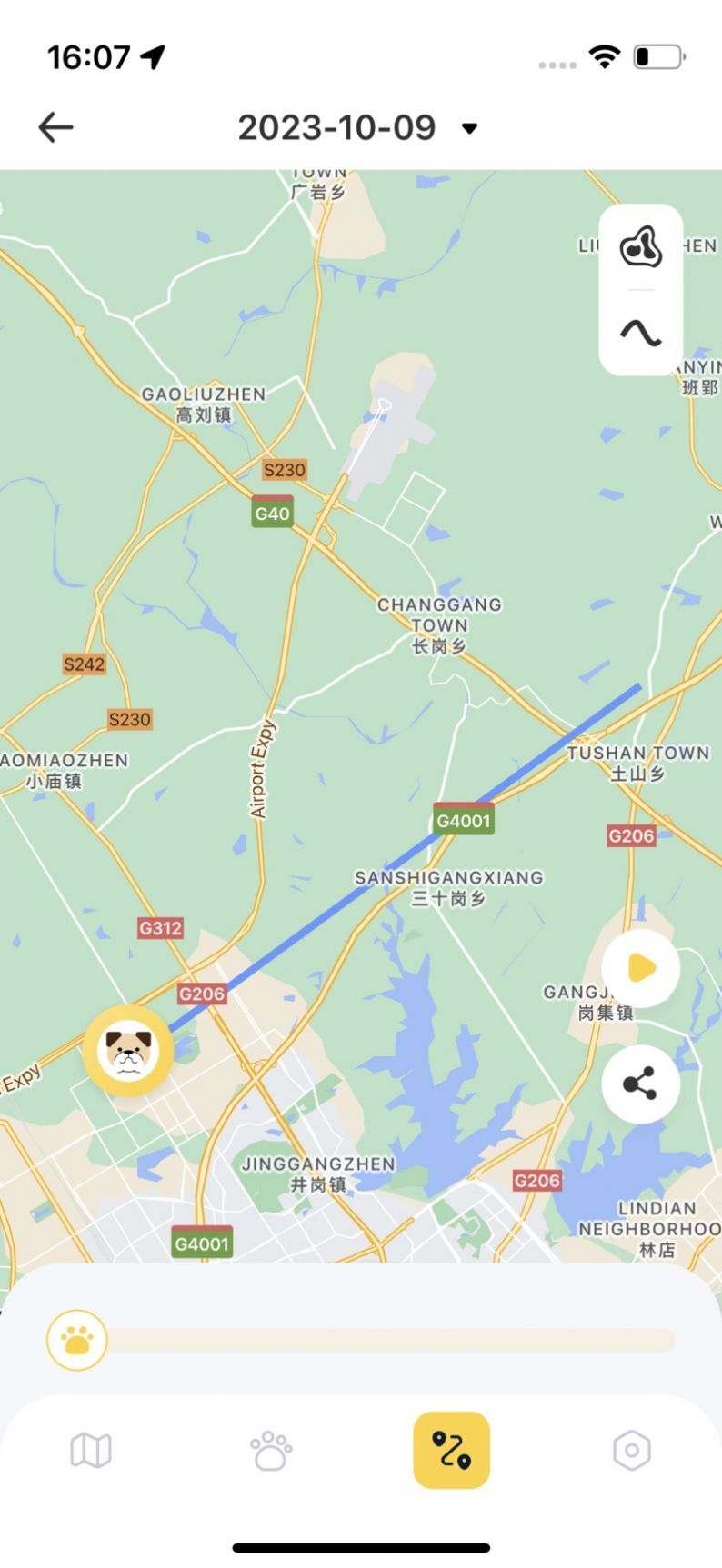Select the highlighted route history tab

451,1449
